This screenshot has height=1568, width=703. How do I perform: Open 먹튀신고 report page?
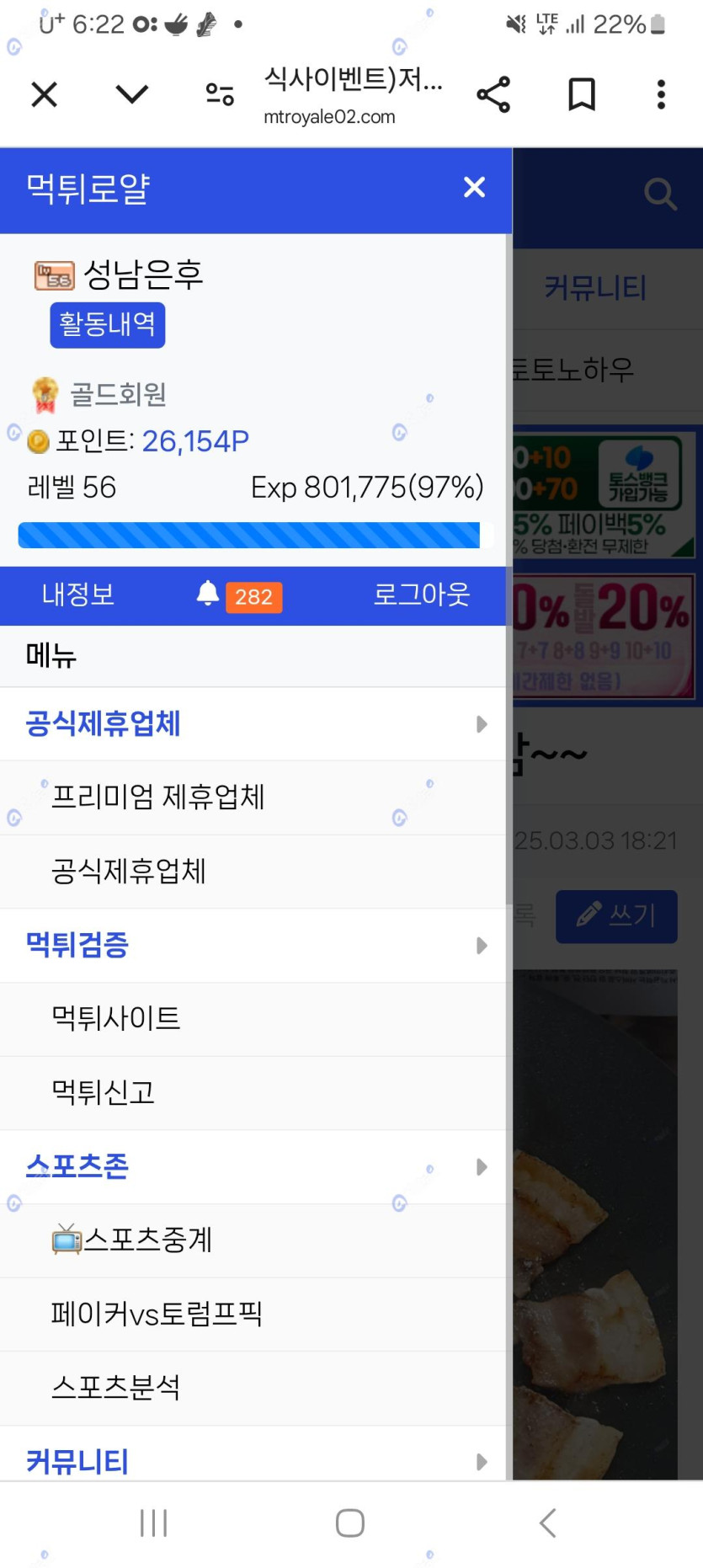tap(104, 1093)
